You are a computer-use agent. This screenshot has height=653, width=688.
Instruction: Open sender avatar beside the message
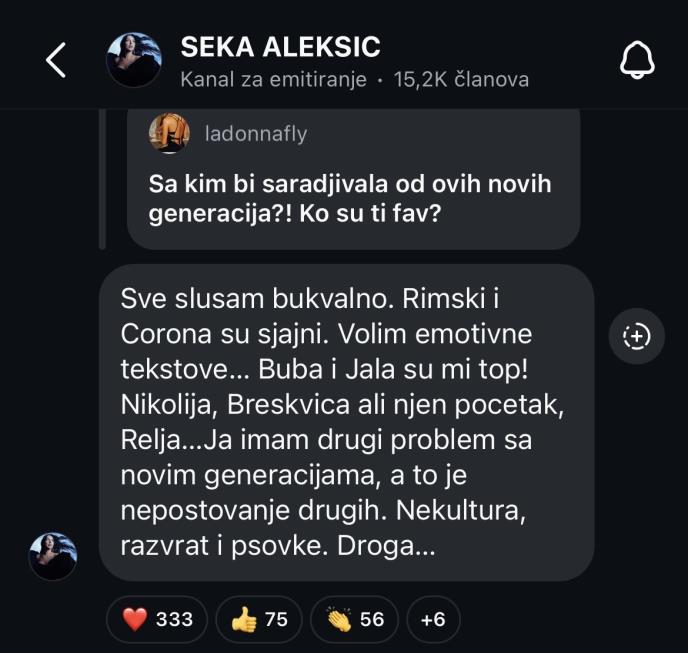point(52,557)
